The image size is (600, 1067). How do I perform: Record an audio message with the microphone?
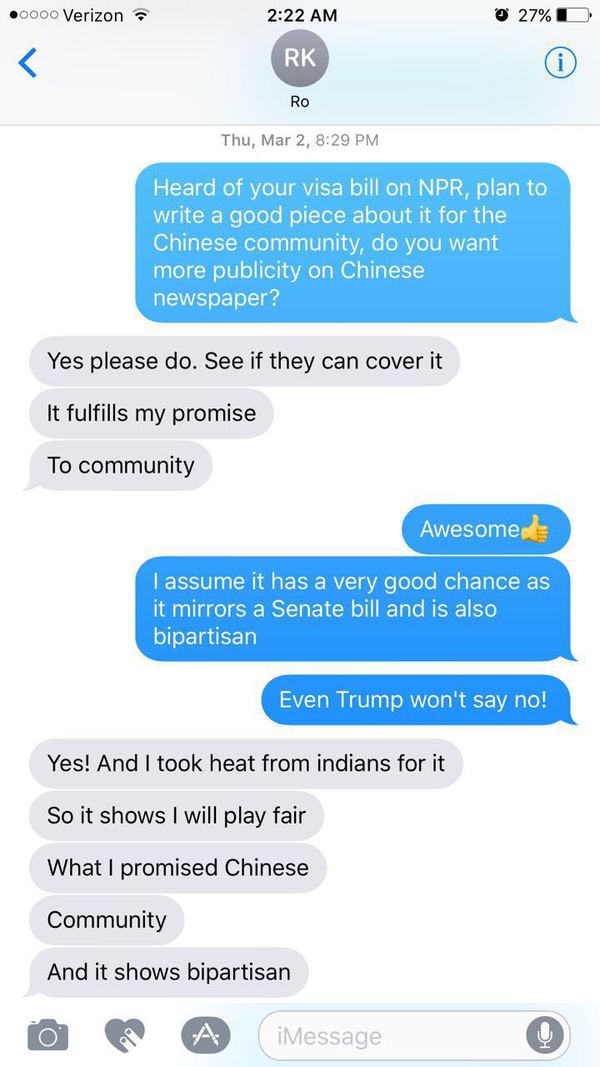(545, 1035)
